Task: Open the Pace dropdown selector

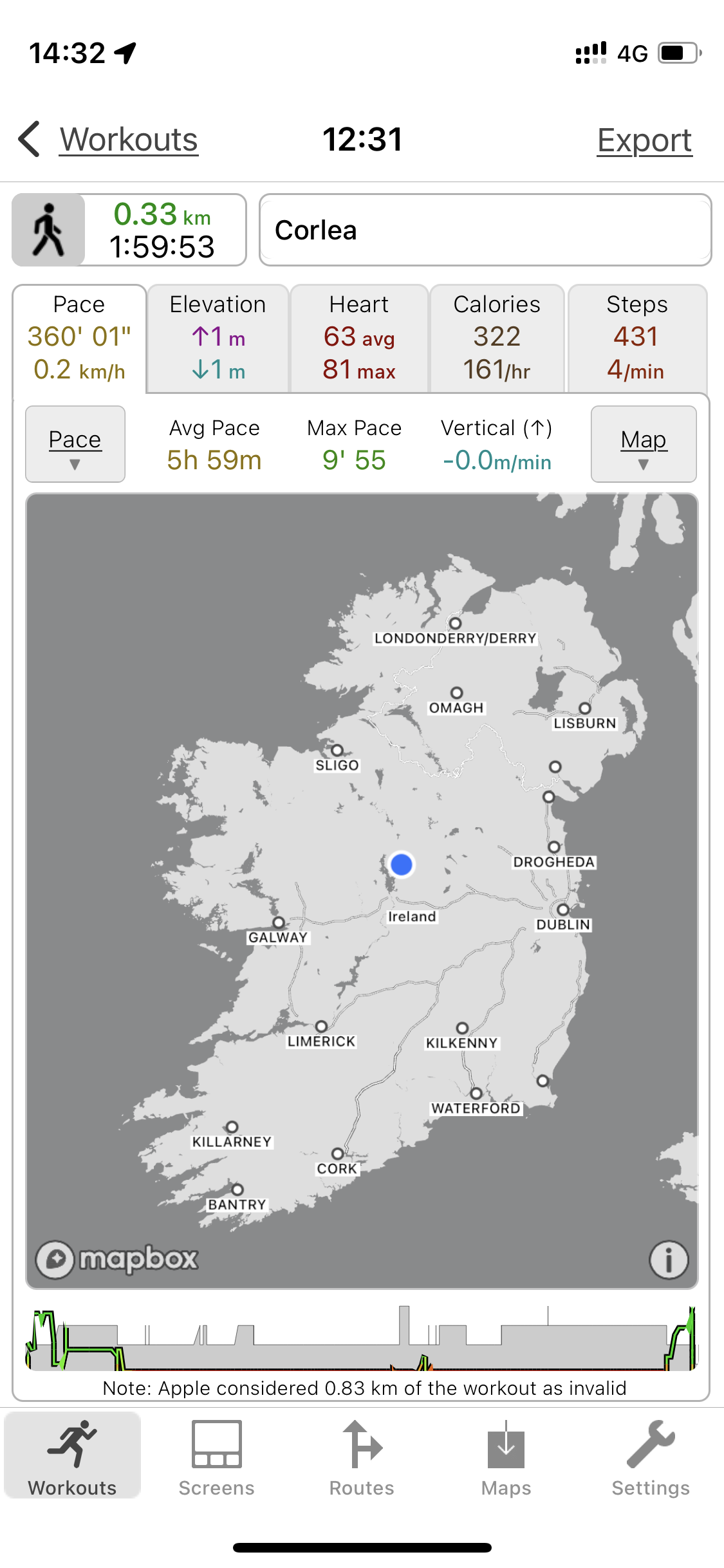Action: coord(75,444)
